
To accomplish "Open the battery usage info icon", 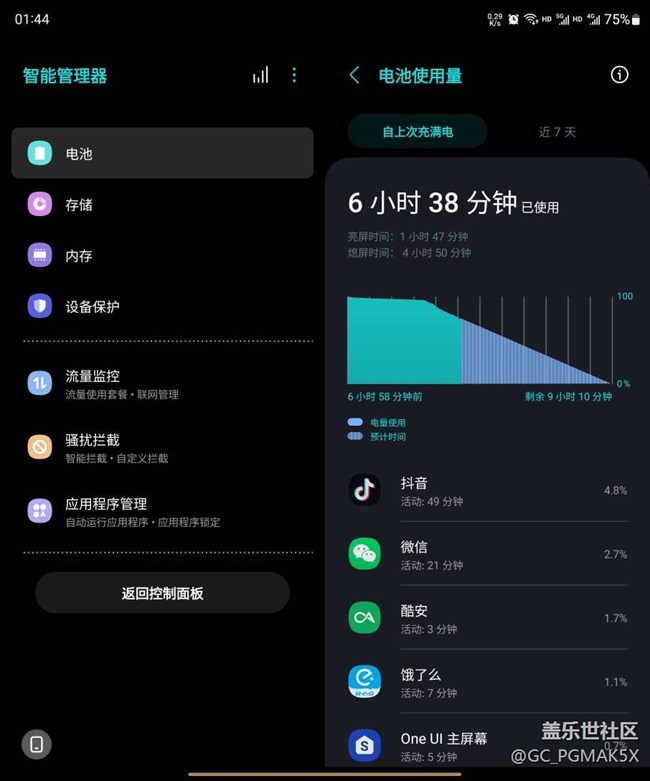I will tap(619, 75).
